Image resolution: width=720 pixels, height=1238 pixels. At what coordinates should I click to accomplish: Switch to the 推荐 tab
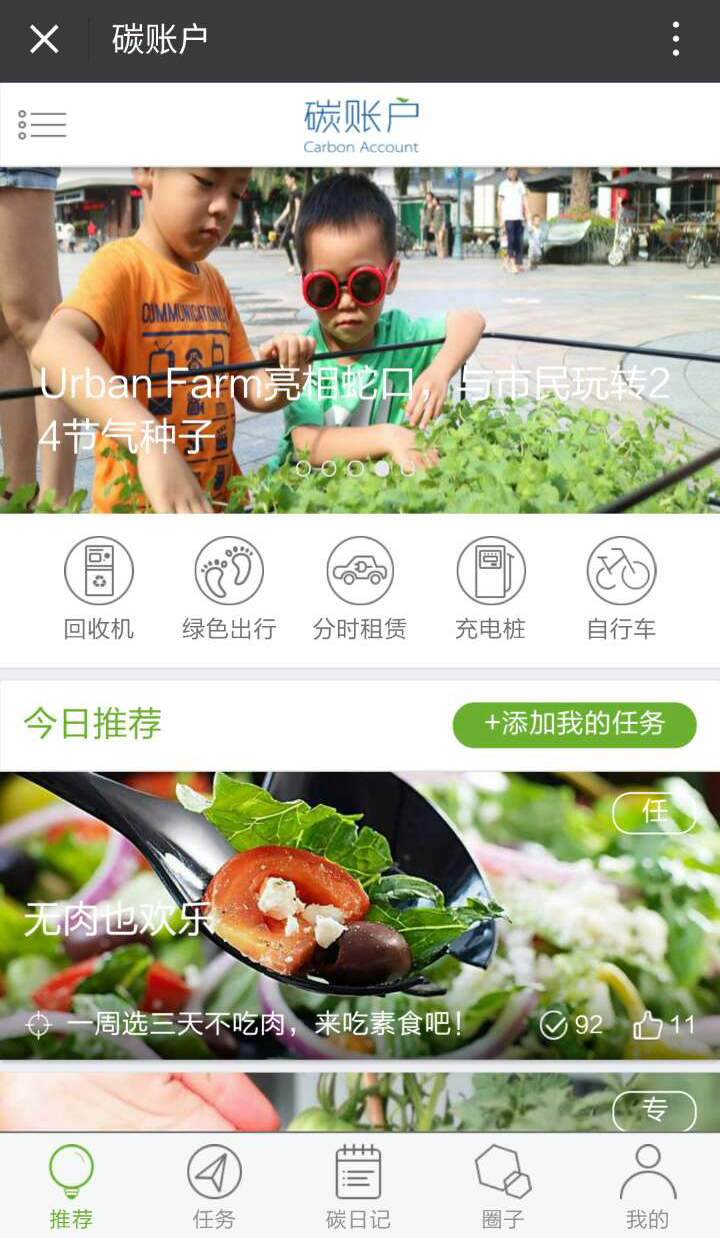[x=71, y=1187]
